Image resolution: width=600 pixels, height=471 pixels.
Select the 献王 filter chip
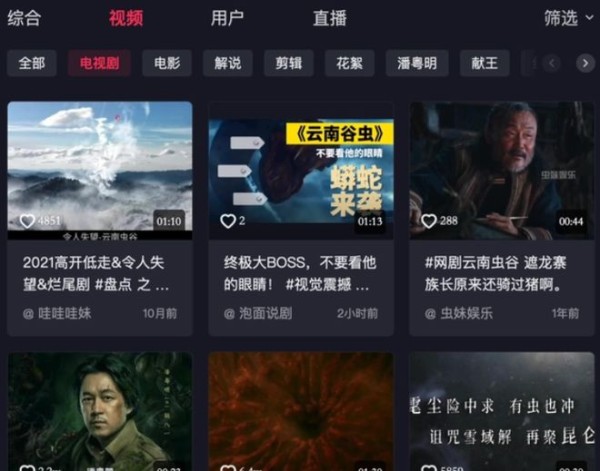coord(485,63)
